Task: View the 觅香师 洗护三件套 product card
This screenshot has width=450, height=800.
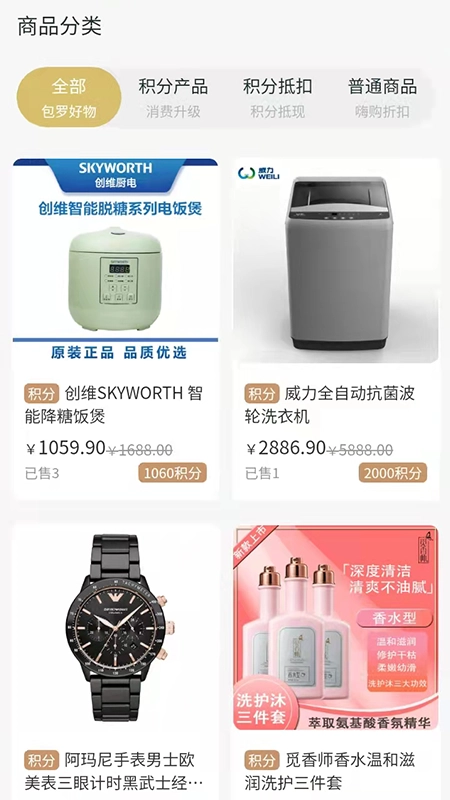Action: pyautogui.click(x=336, y=662)
